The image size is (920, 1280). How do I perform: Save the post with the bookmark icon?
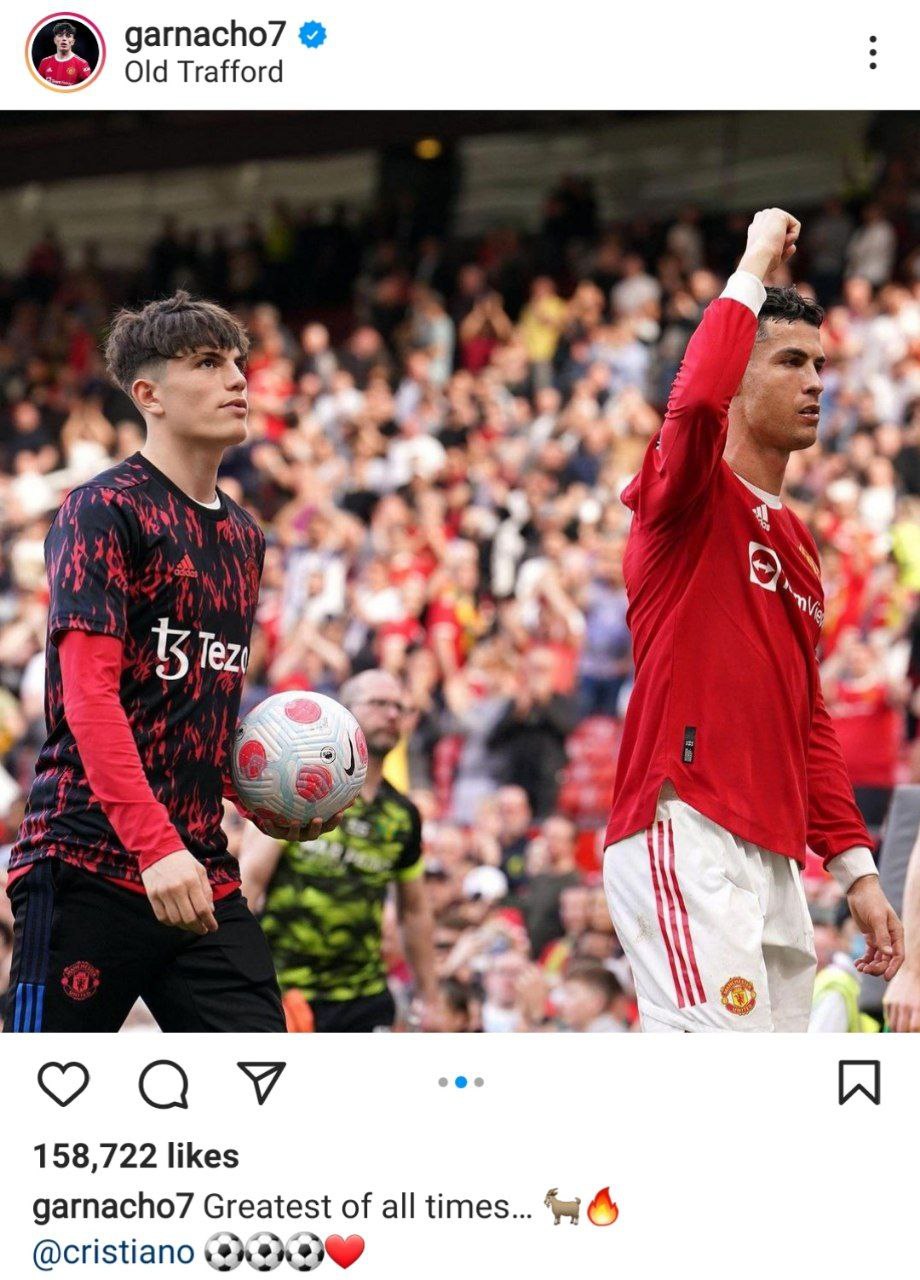(858, 1083)
